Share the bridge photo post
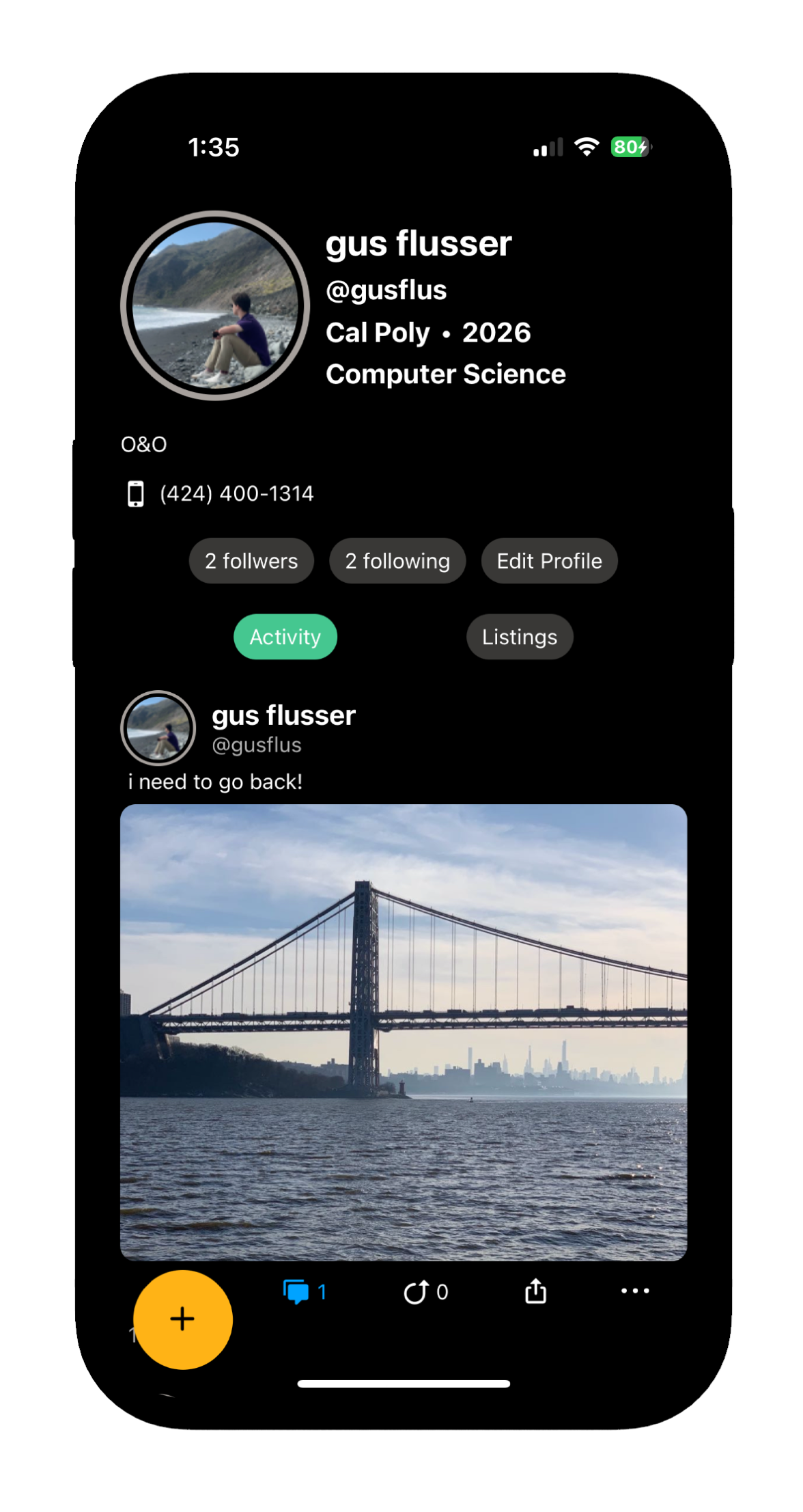Image resolution: width=803 pixels, height=1512 pixels. click(535, 1291)
